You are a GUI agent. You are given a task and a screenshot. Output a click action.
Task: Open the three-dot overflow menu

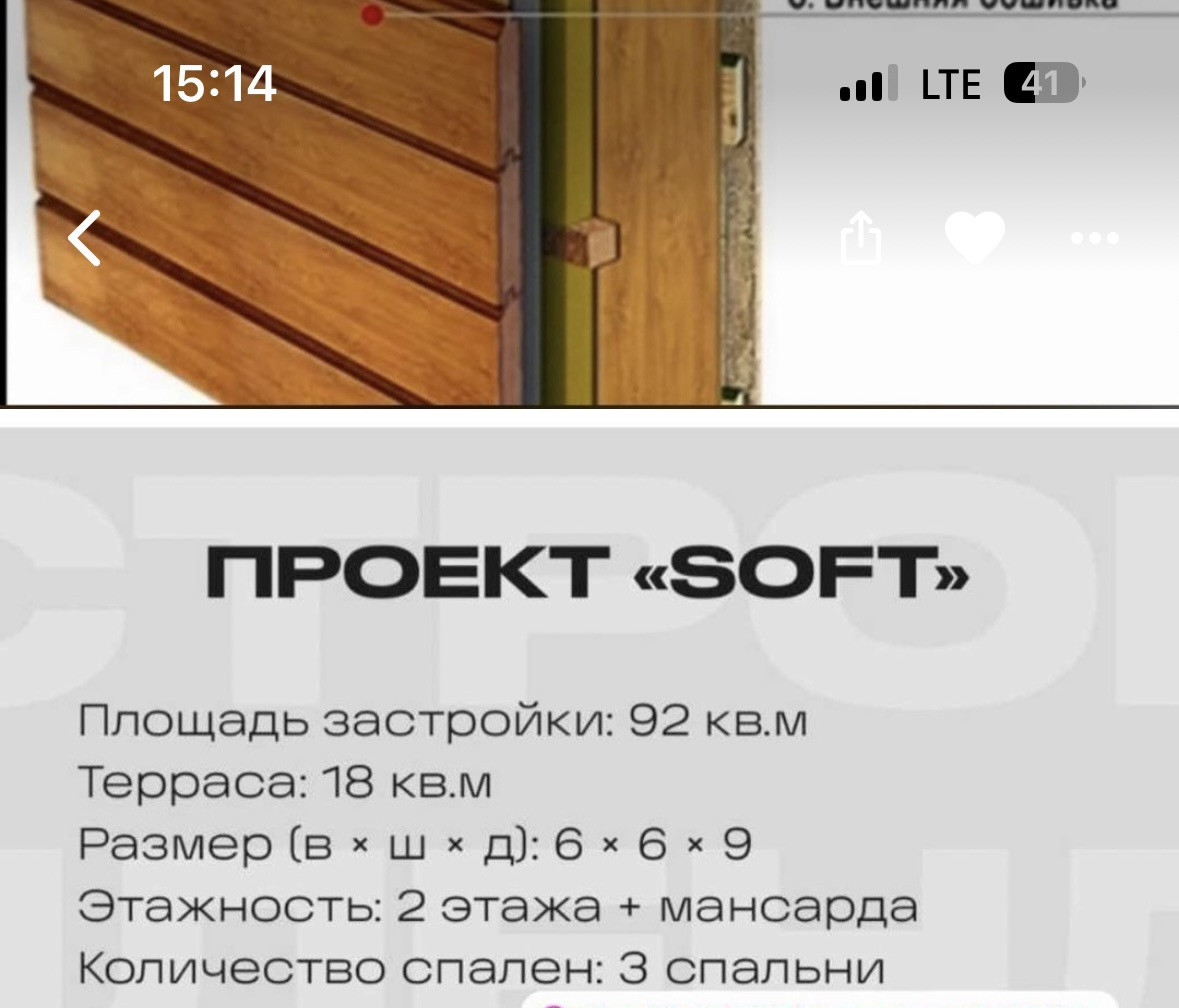(x=1095, y=238)
